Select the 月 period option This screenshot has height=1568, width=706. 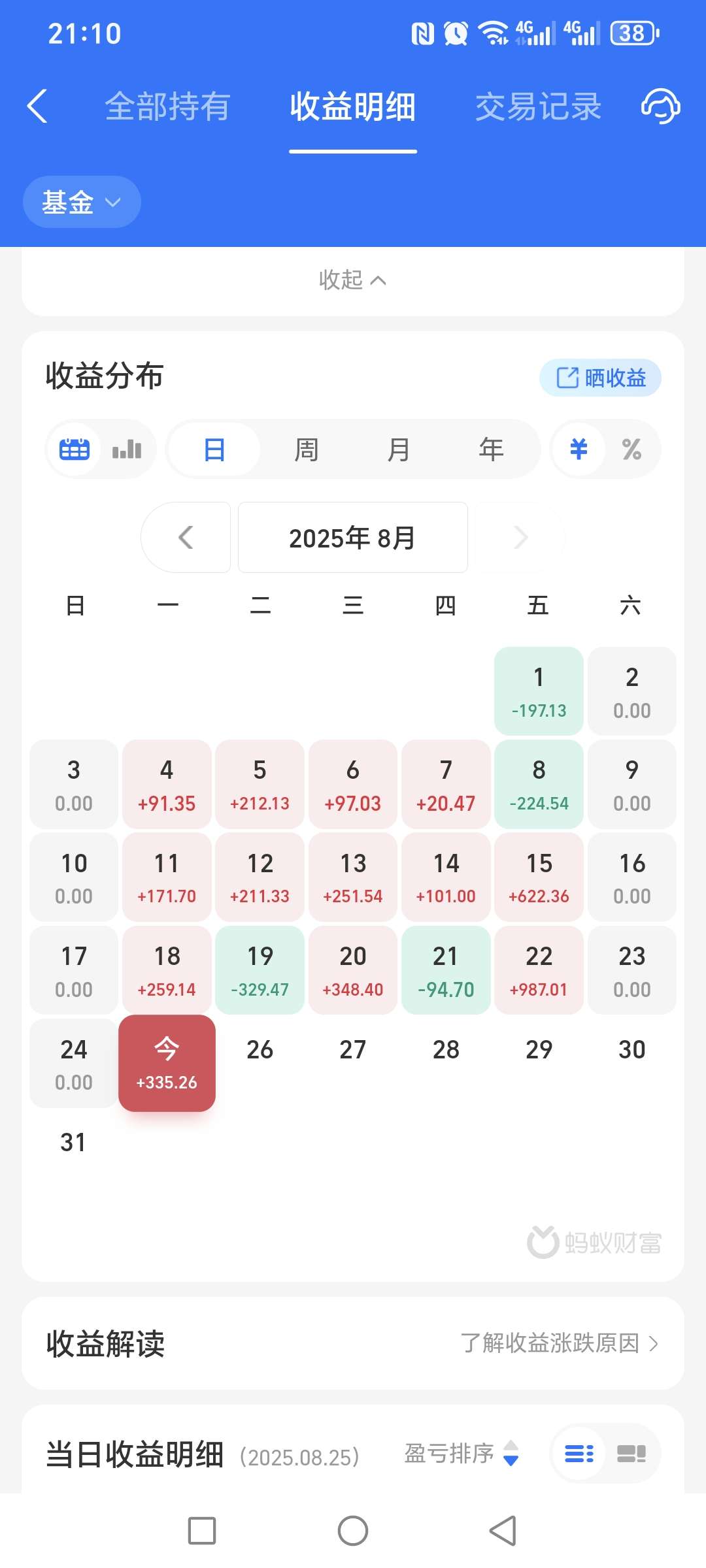399,449
